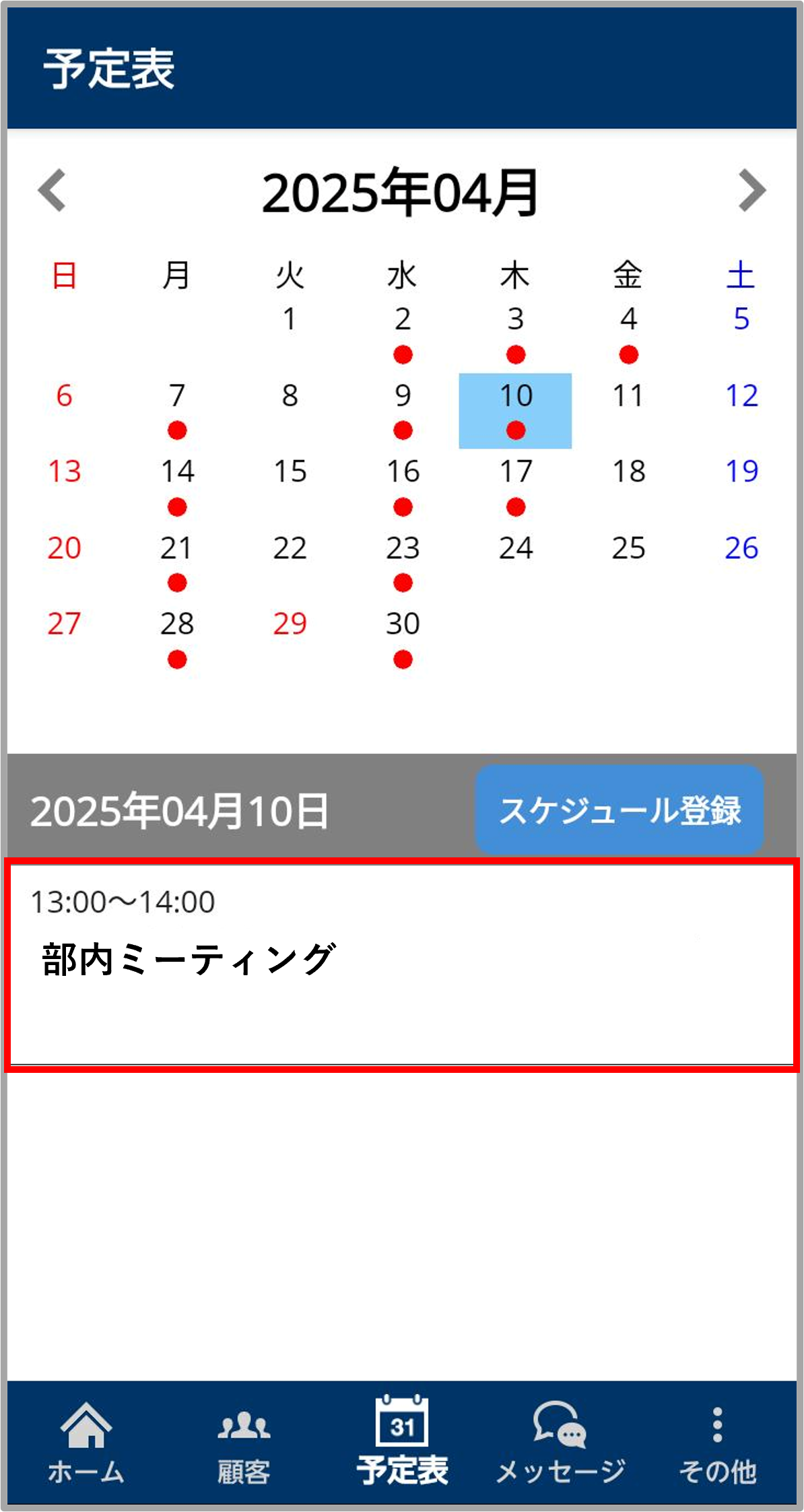Screen dimensions: 804x1512
Task: Open the 顧客 tab
Action: pyautogui.click(x=244, y=1443)
